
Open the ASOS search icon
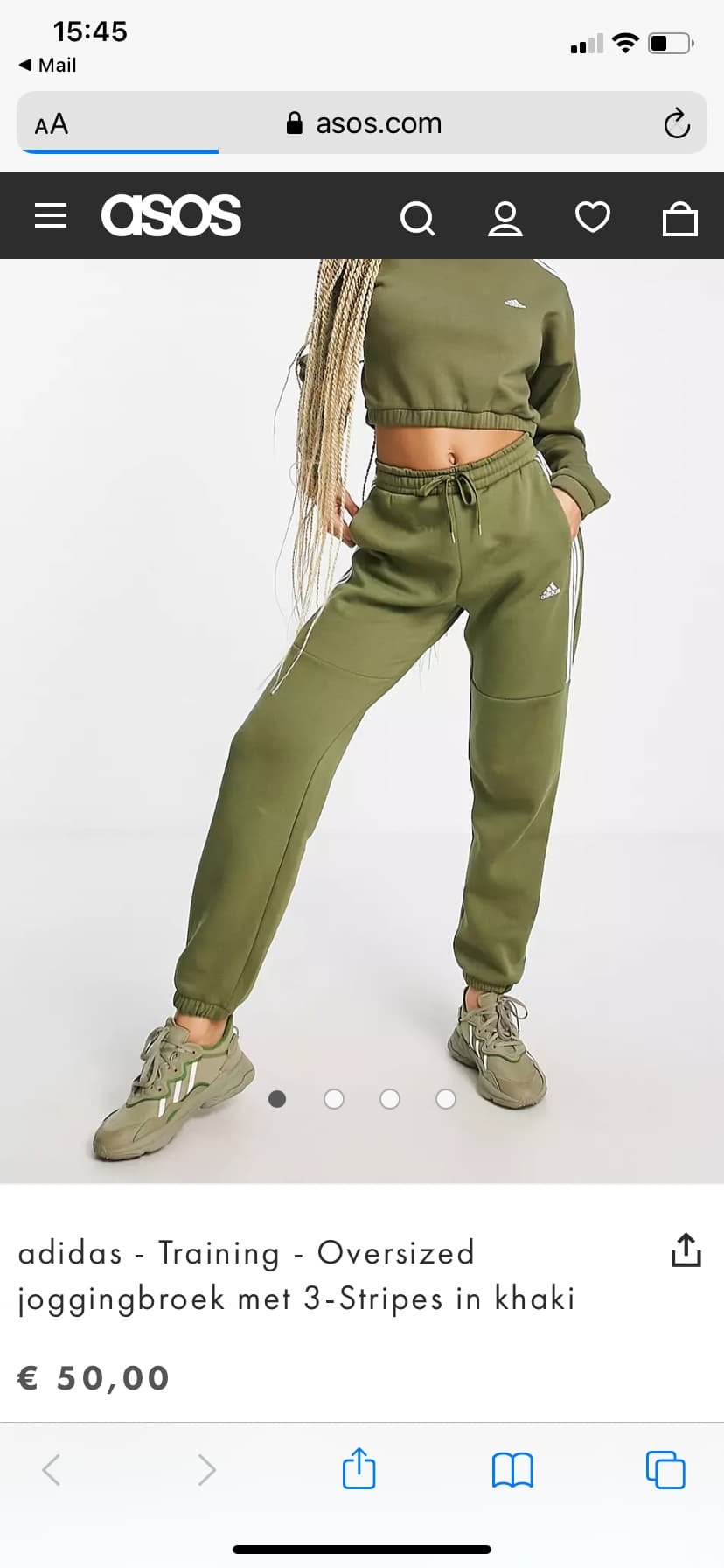click(x=417, y=218)
